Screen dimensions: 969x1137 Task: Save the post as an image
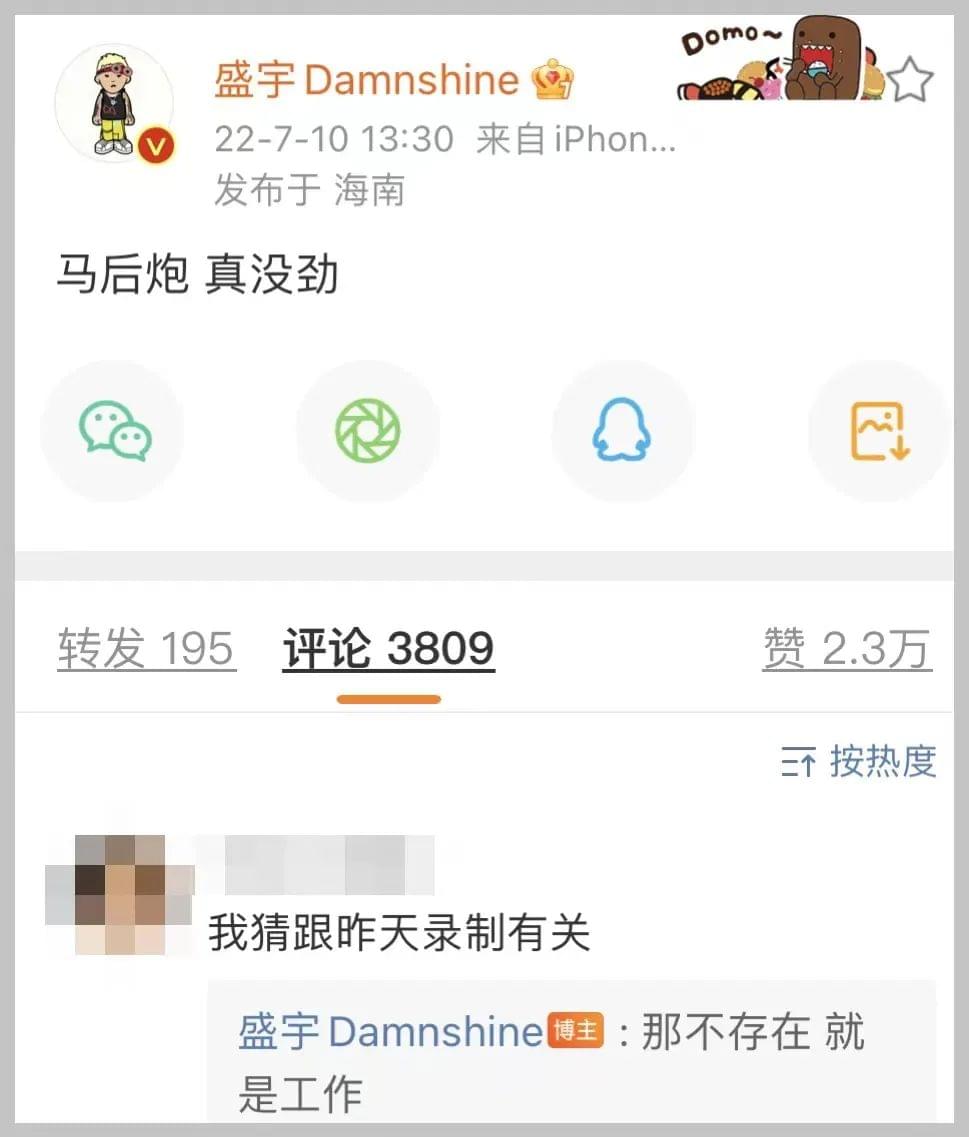pyautogui.click(x=879, y=431)
